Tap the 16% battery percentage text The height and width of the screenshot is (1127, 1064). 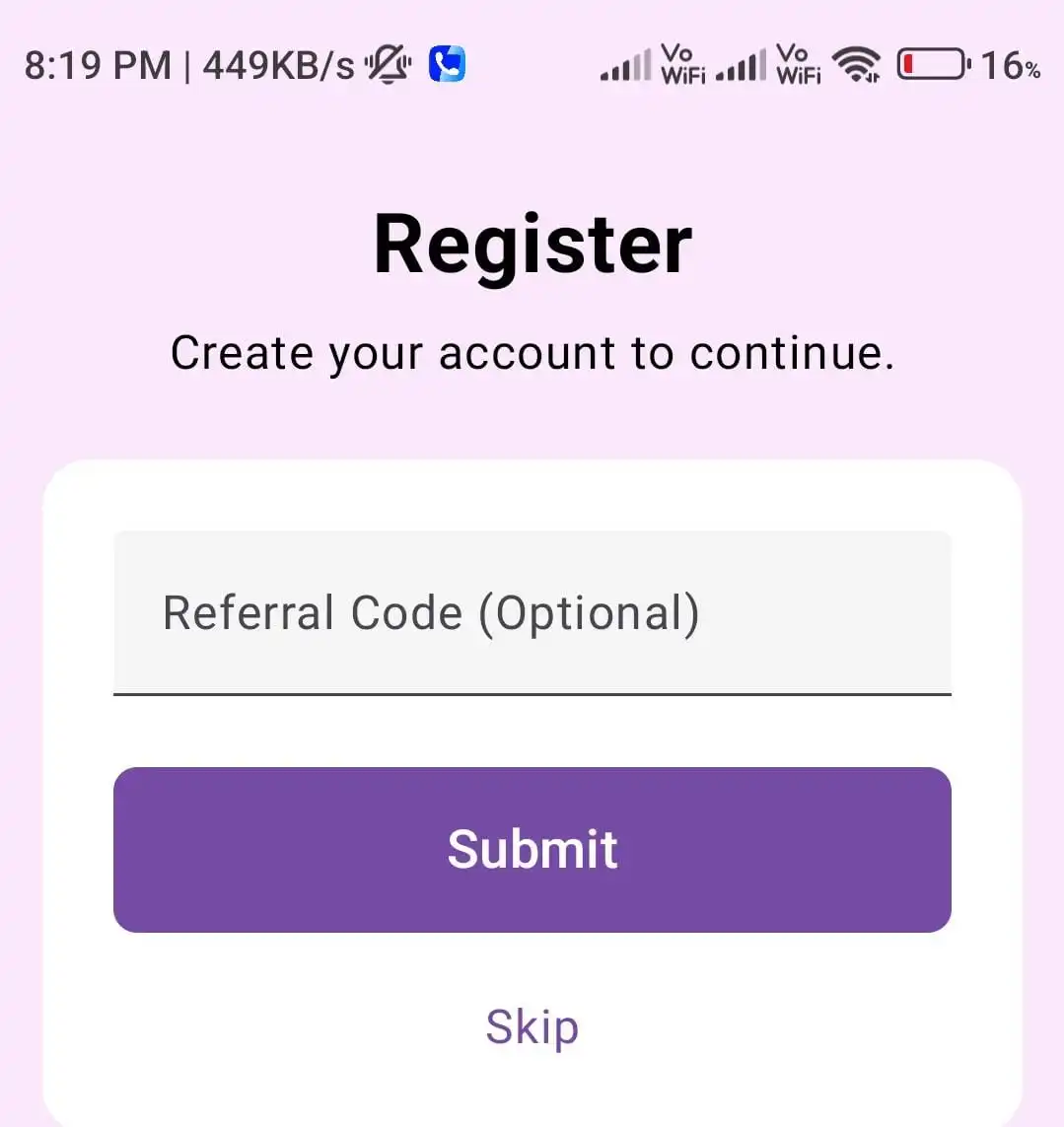[1012, 67]
